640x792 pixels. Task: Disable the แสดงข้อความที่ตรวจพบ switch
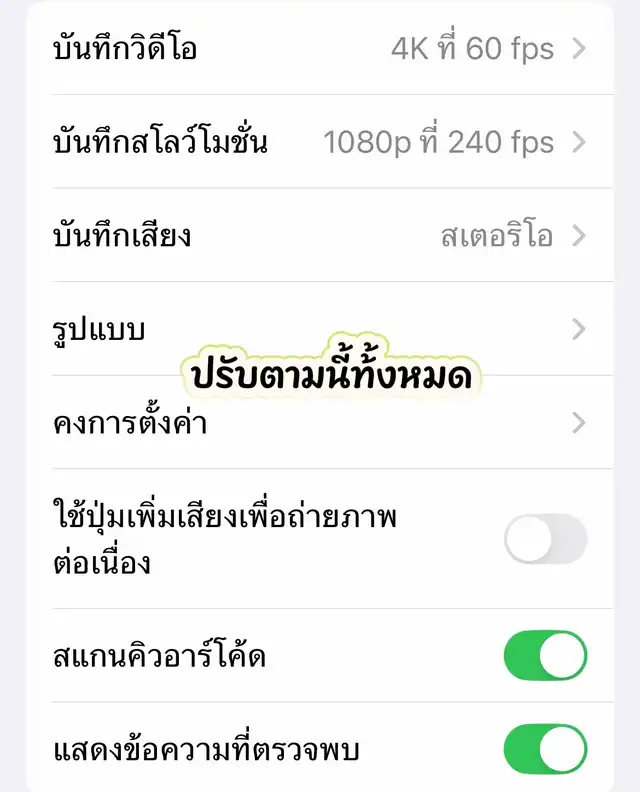point(545,749)
